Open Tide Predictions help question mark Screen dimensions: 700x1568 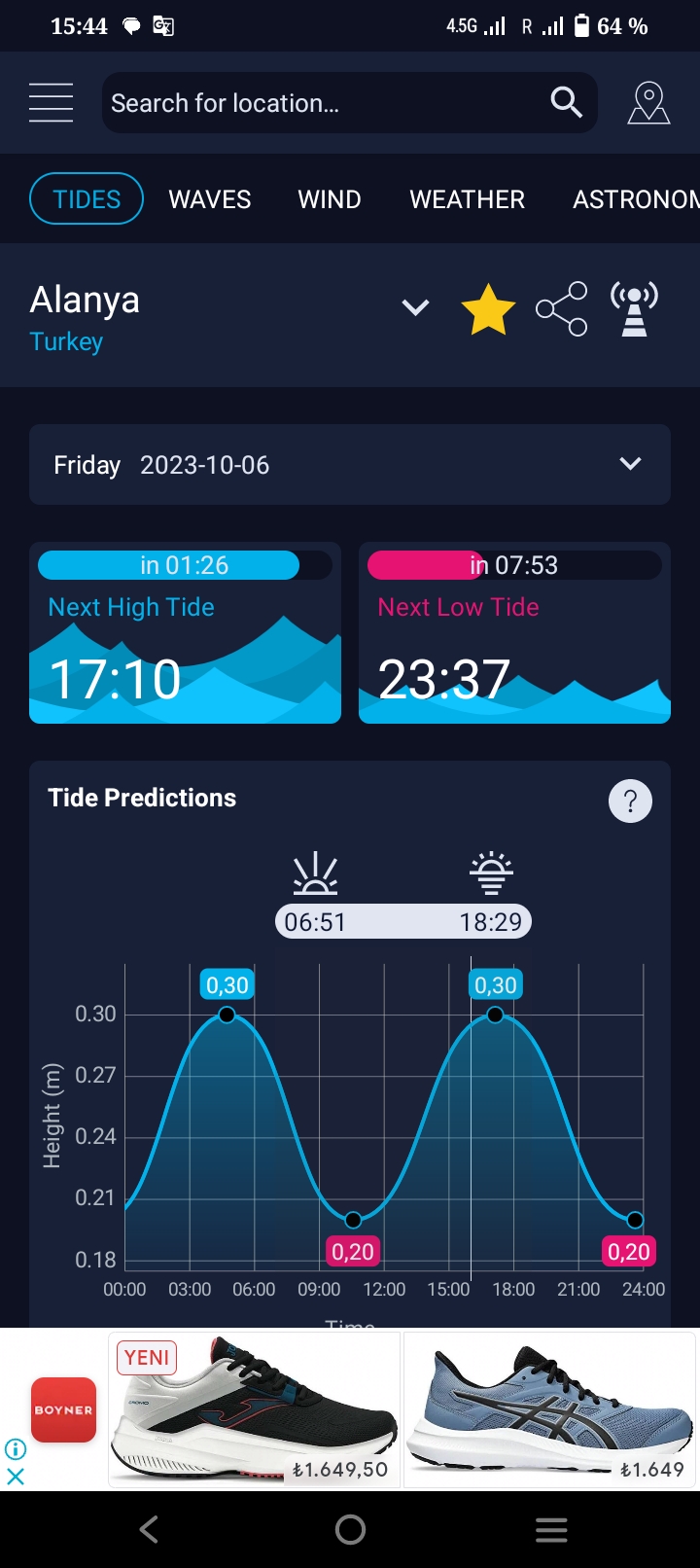(630, 802)
